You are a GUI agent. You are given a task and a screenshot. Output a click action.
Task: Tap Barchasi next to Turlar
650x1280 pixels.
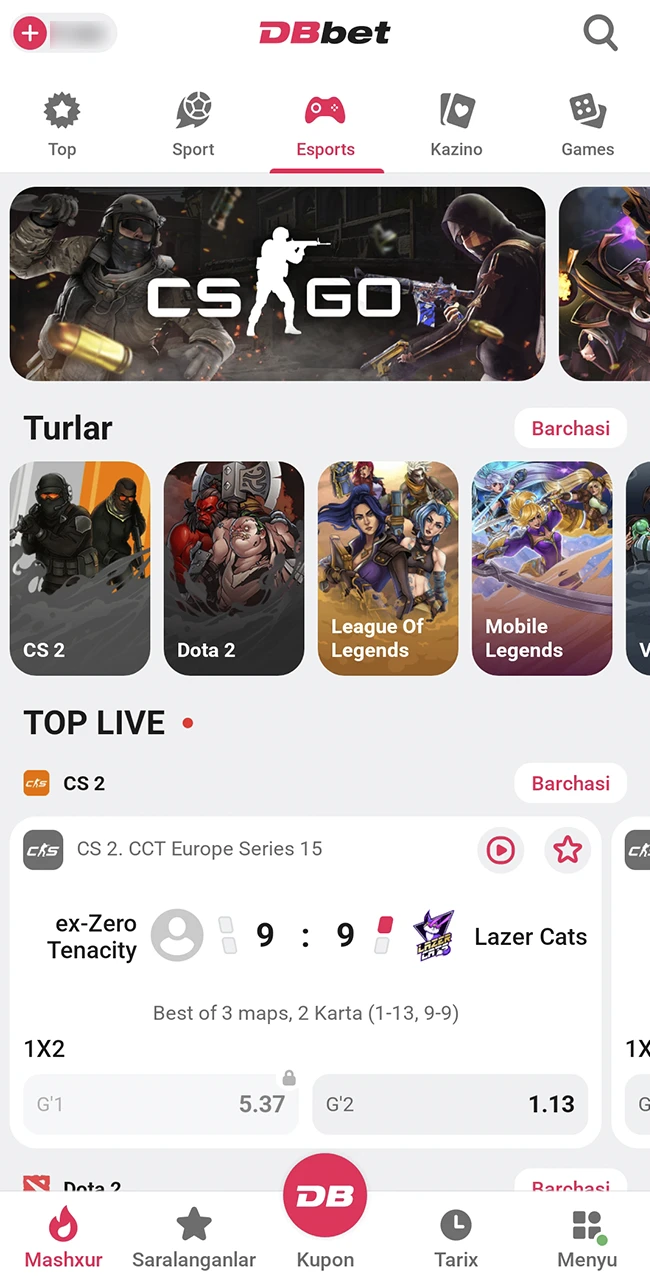(570, 428)
